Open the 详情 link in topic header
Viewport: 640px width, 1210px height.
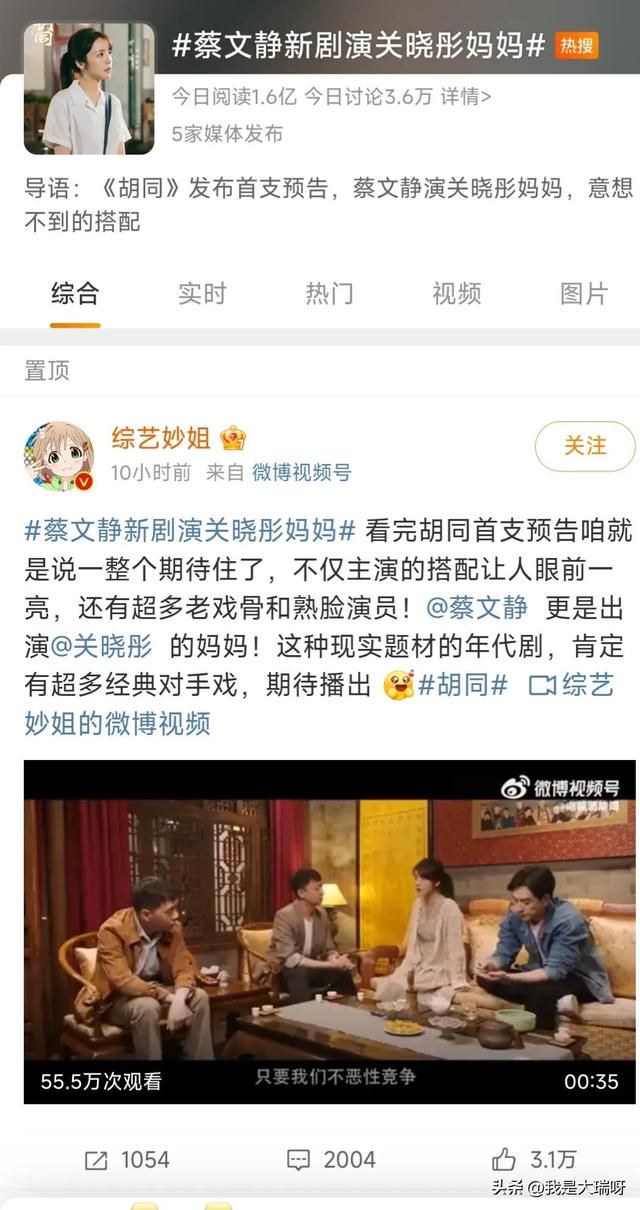(x=467, y=97)
